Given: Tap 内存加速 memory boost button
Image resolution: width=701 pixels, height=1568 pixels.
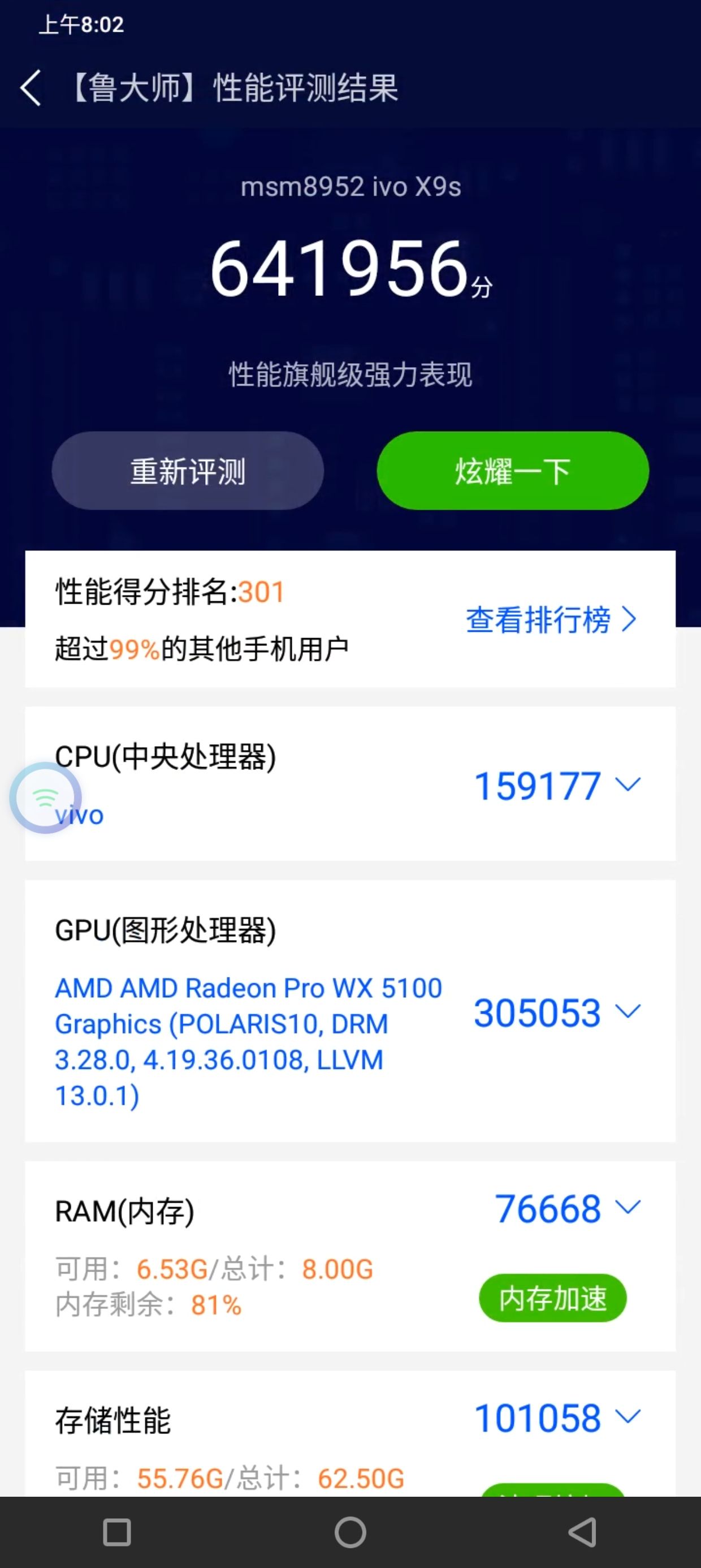Looking at the screenshot, I should [552, 1298].
